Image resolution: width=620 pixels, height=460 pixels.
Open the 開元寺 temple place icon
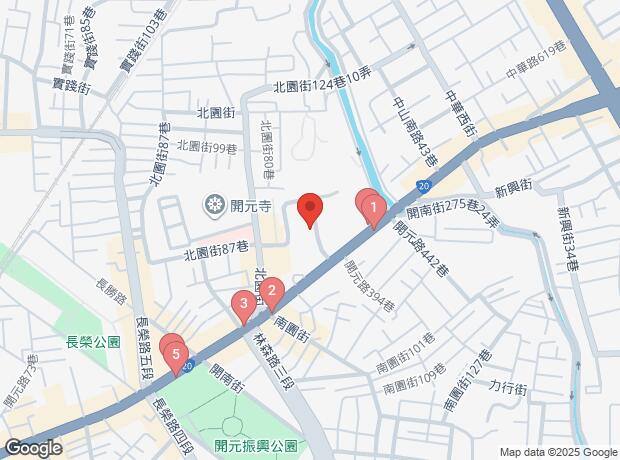(215, 206)
